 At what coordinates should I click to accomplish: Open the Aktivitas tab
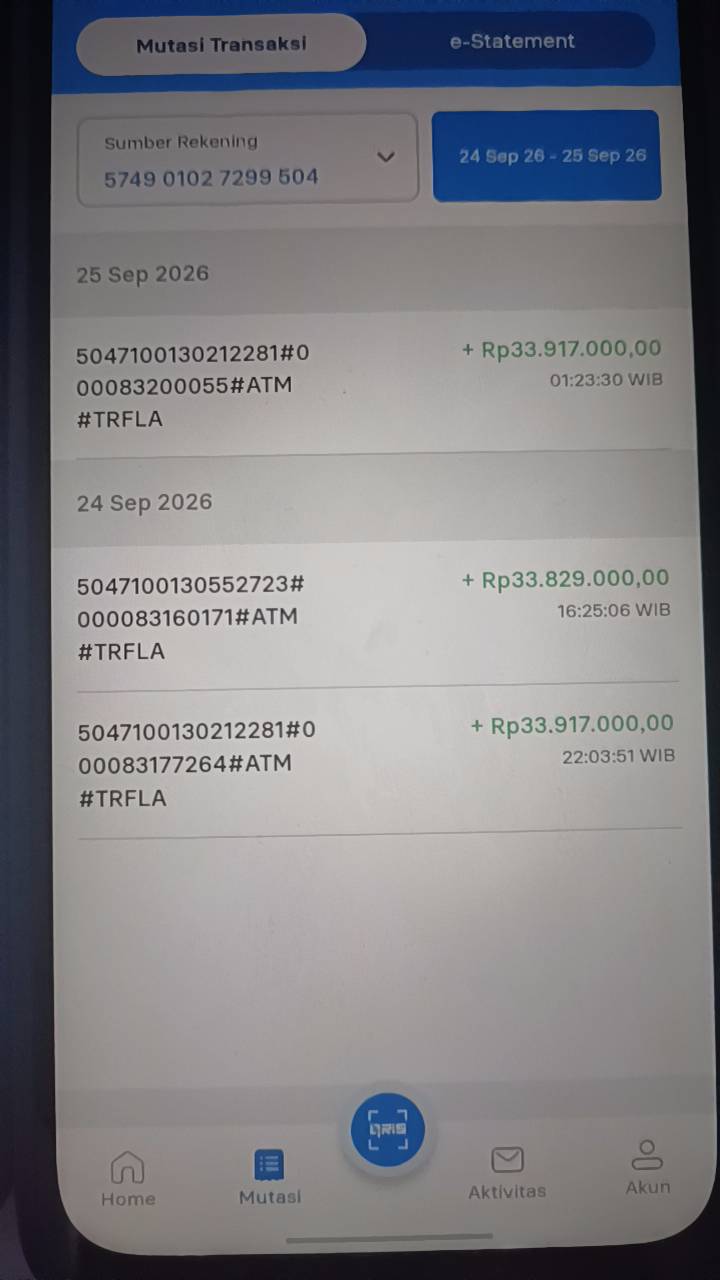coord(507,1173)
